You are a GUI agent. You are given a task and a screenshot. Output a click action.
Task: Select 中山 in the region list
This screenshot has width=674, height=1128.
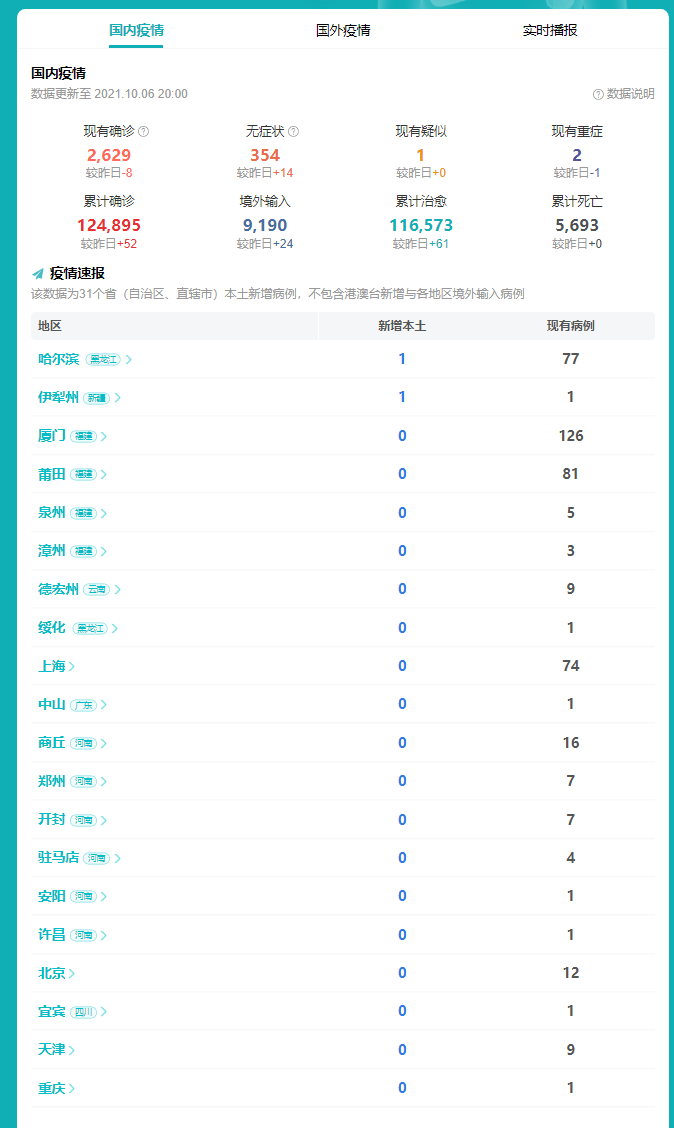(52, 704)
